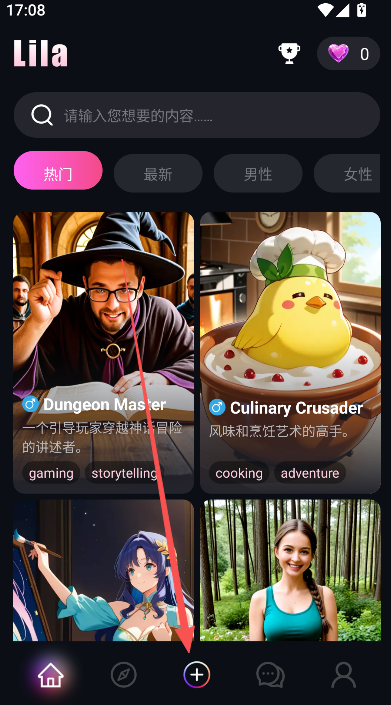Select the 热门 filter chip

point(58,171)
